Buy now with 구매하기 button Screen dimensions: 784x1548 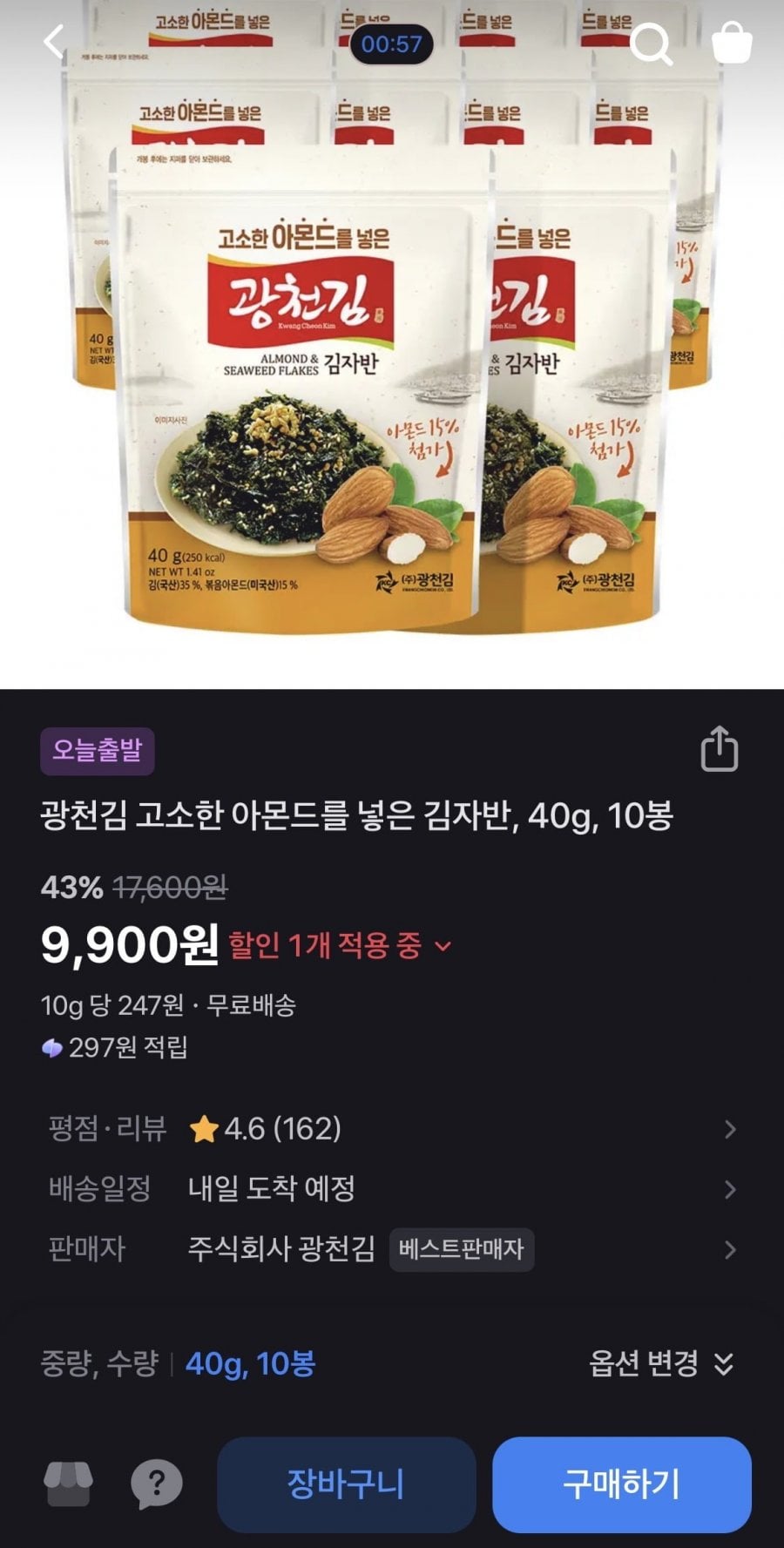621,1484
